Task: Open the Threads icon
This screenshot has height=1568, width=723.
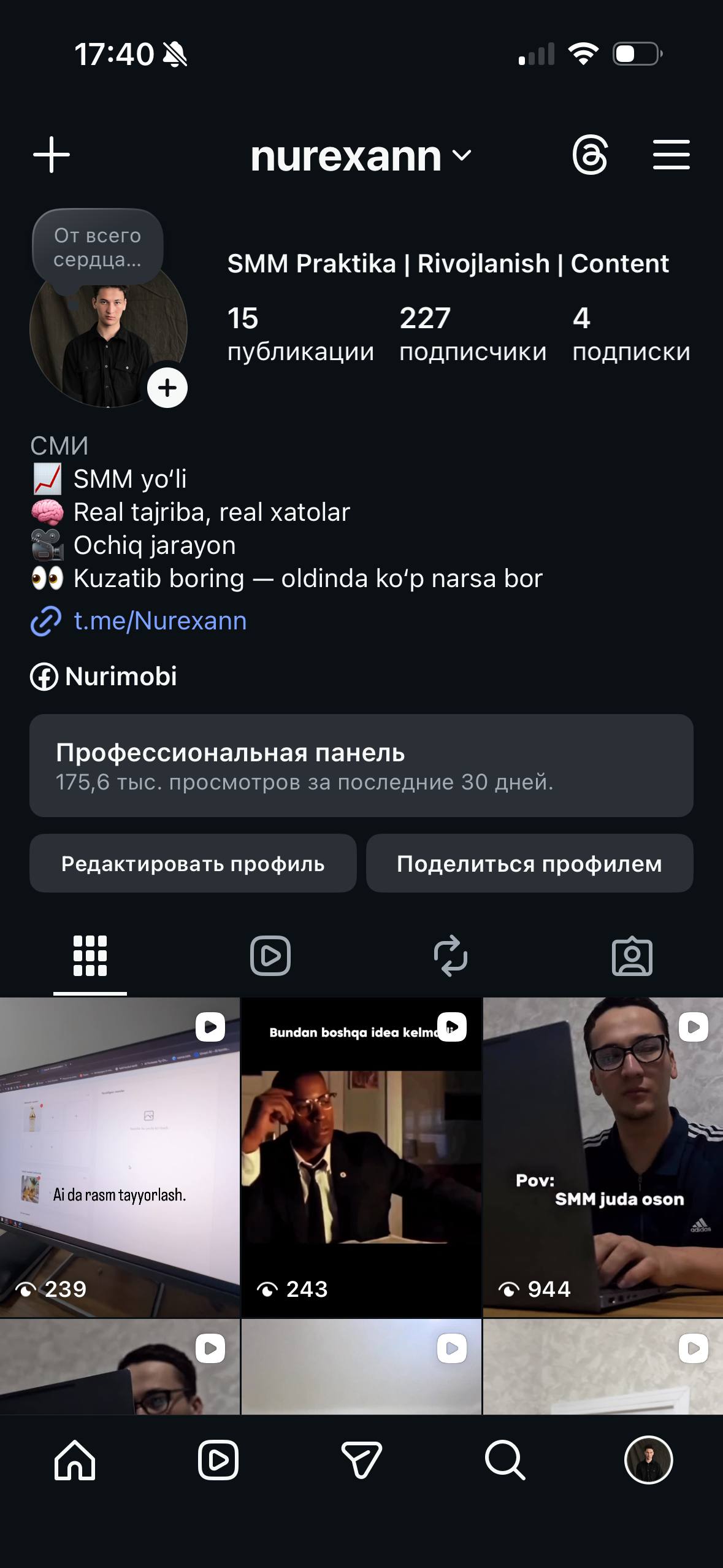Action: (590, 155)
